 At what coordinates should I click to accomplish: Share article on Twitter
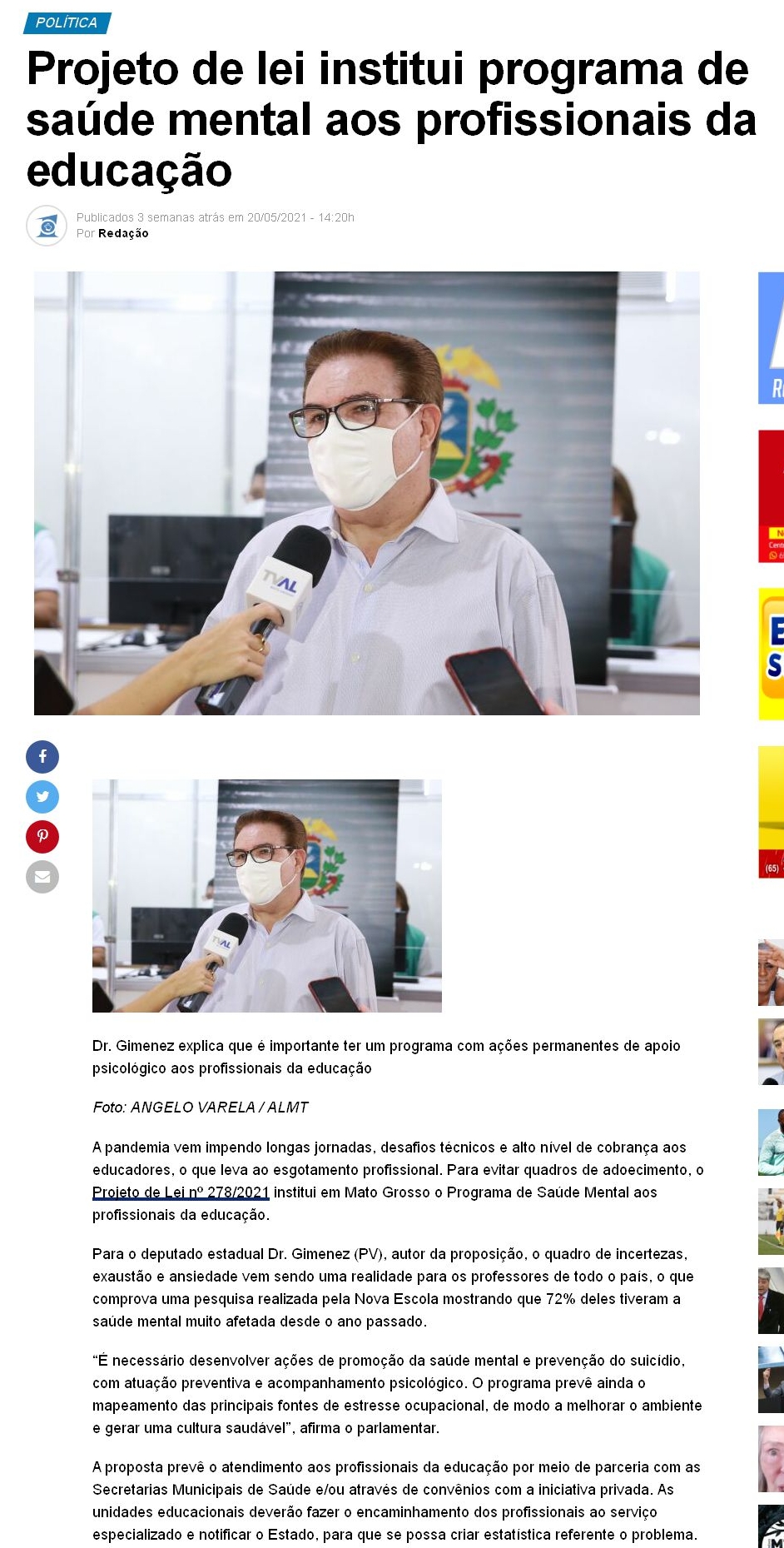[42, 796]
